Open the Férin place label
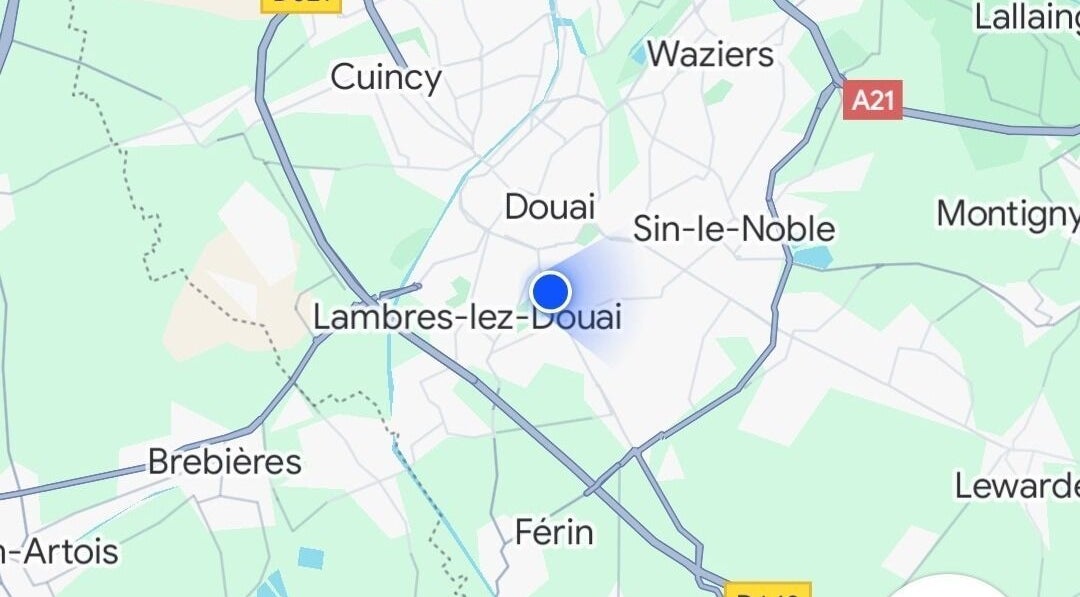Image resolution: width=1080 pixels, height=597 pixels. pos(553,532)
